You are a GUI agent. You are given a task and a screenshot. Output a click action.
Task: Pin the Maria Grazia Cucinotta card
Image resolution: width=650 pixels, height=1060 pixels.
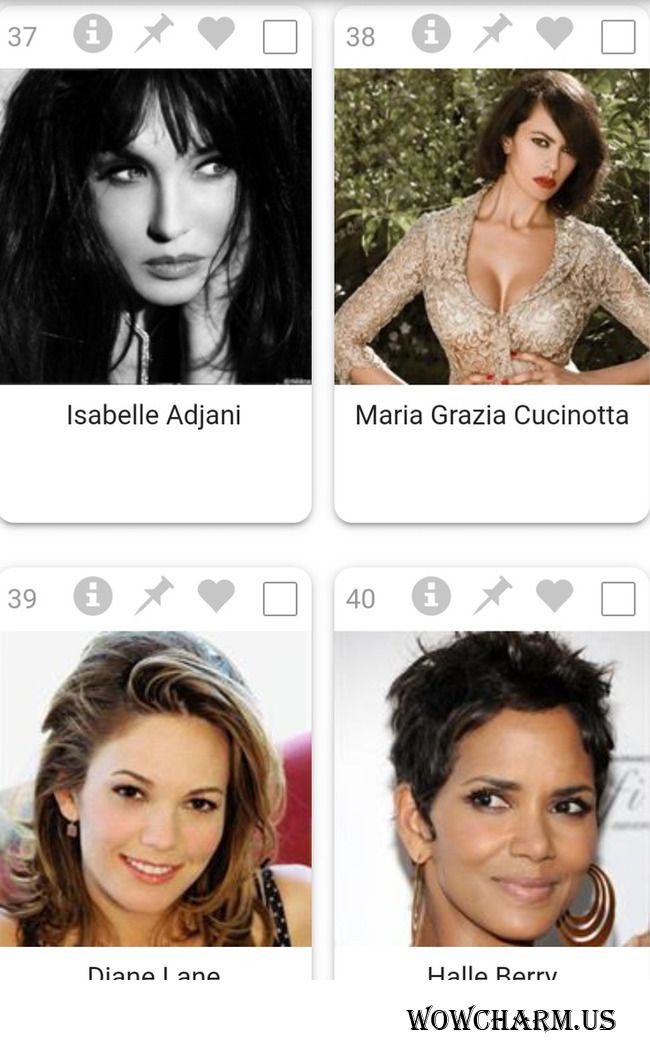point(492,35)
